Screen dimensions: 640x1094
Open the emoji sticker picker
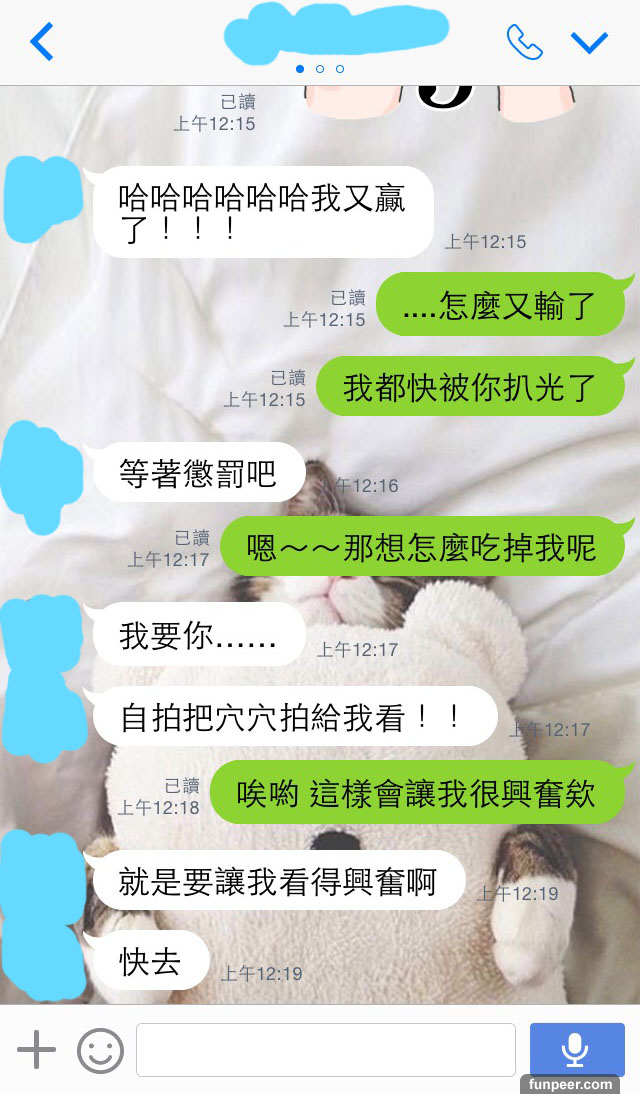click(100, 1050)
